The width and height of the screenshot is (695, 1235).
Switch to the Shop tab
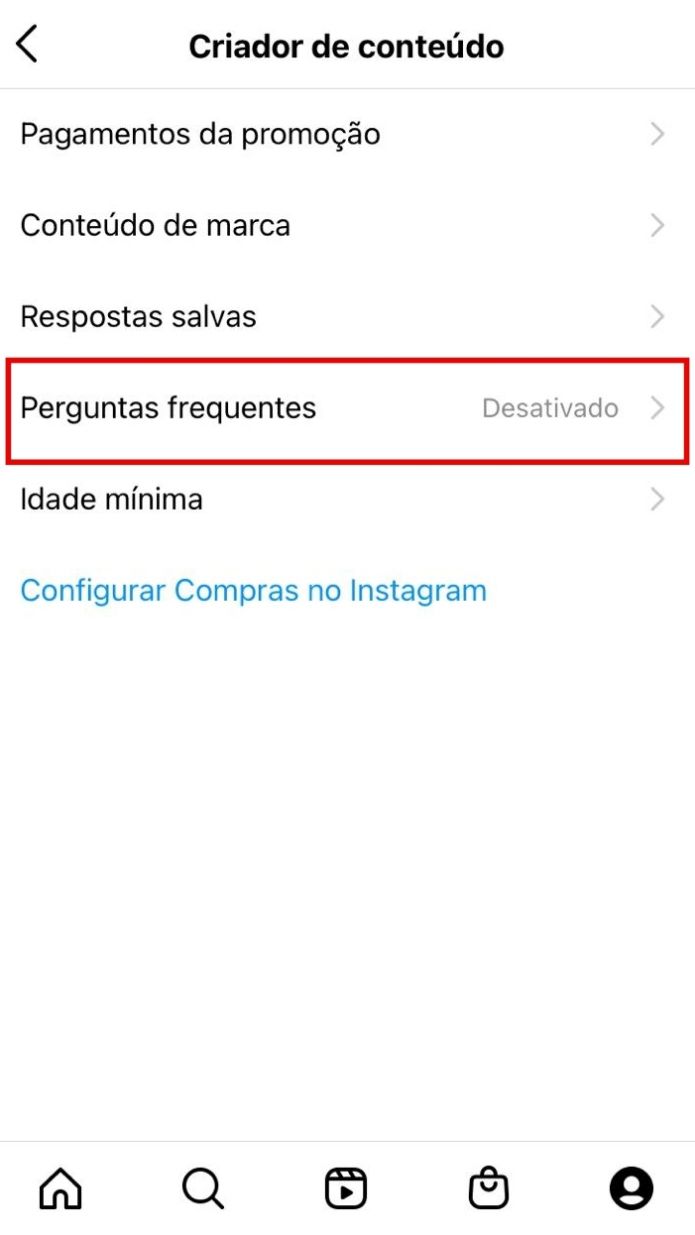click(489, 1189)
